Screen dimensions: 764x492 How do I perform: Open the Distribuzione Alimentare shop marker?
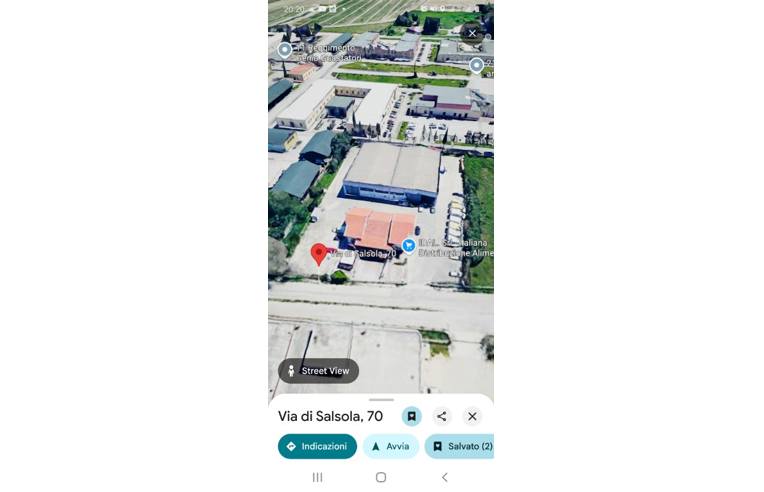(409, 246)
